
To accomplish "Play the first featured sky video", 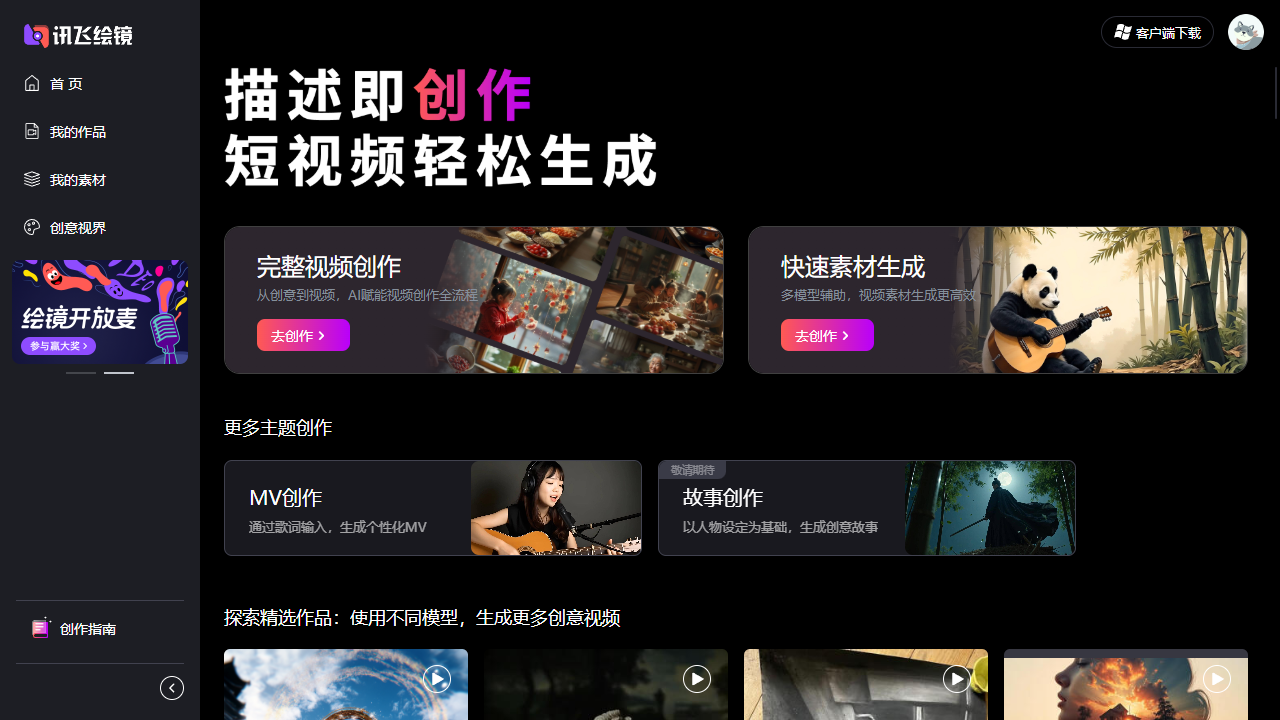I will pos(437,680).
